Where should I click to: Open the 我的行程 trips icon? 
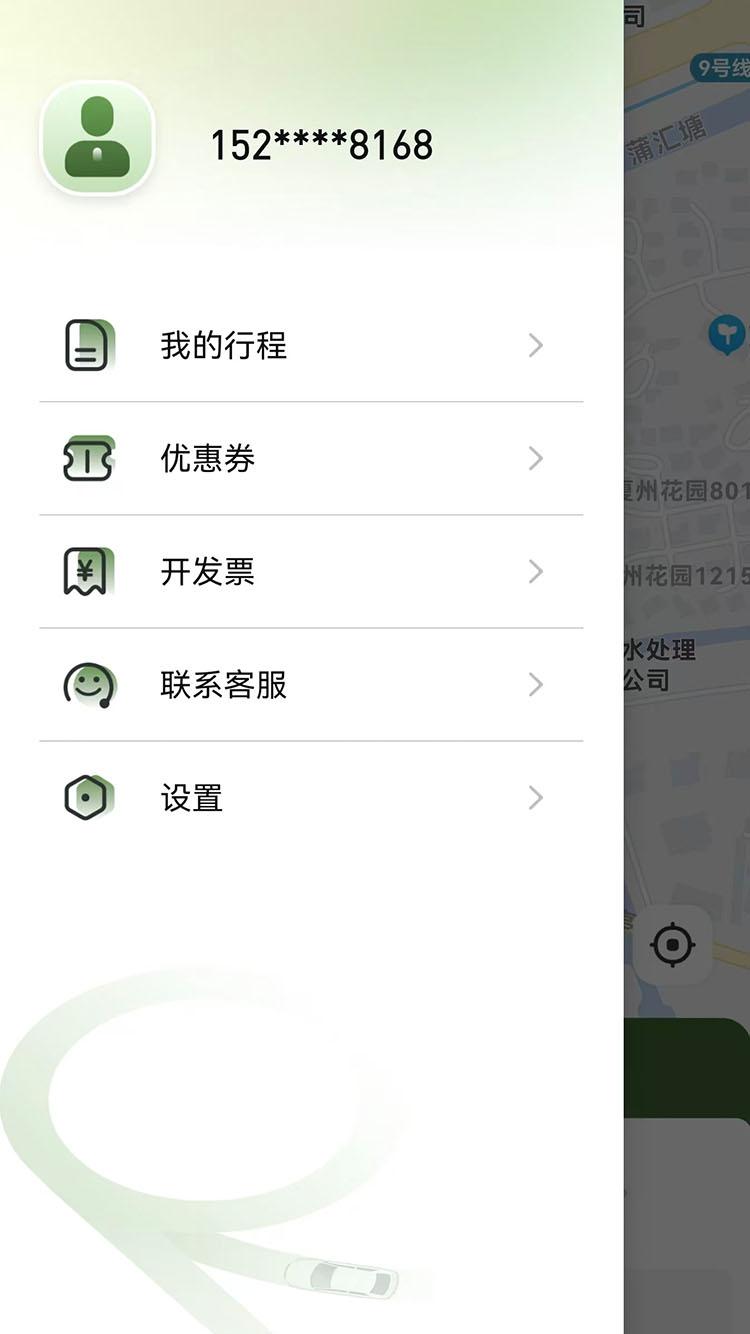pos(88,345)
